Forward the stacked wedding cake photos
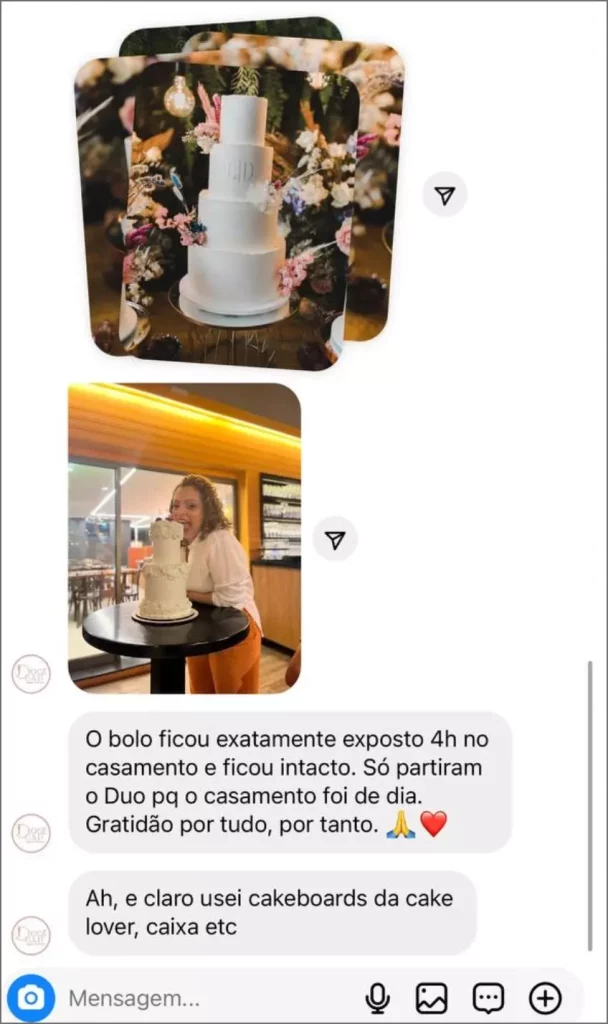 (x=444, y=195)
